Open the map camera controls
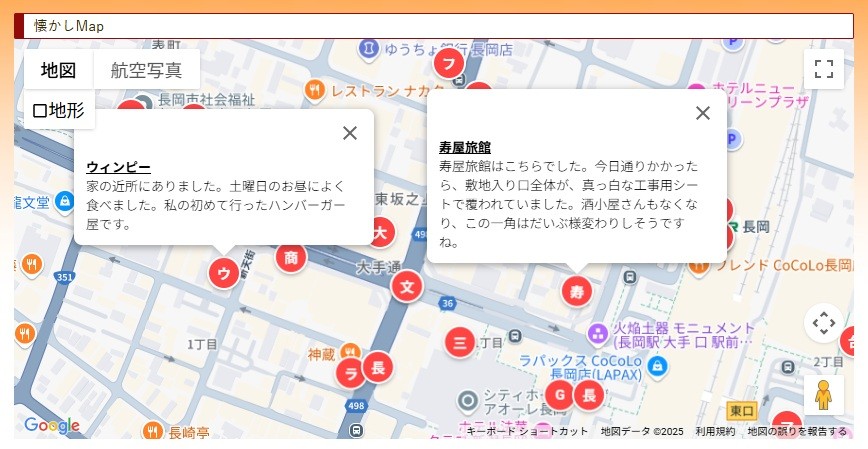Viewport: 868px width, 449px height. coord(823,323)
